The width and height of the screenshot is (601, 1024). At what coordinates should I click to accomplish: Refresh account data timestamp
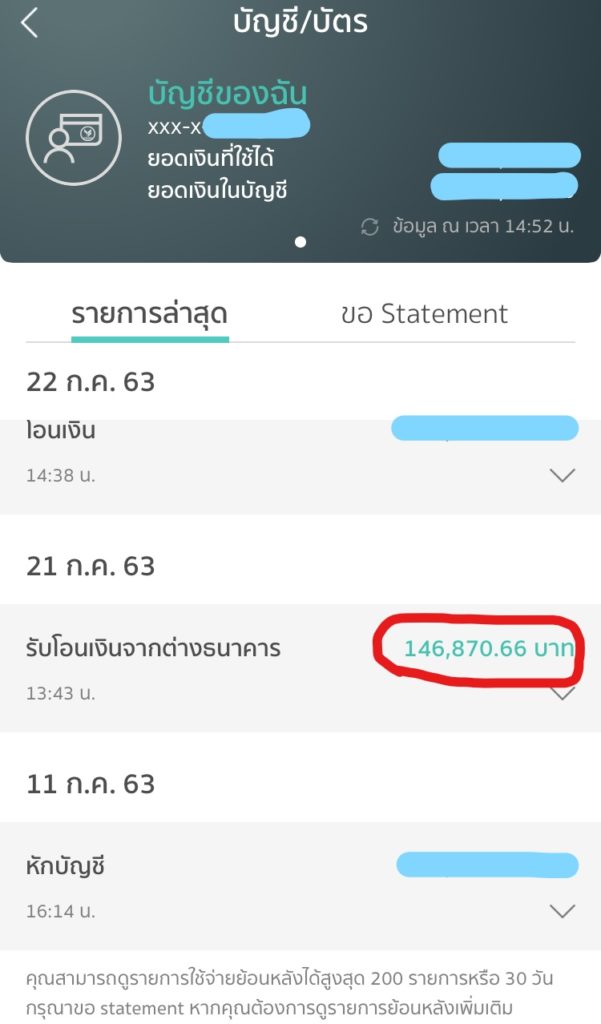click(x=370, y=227)
